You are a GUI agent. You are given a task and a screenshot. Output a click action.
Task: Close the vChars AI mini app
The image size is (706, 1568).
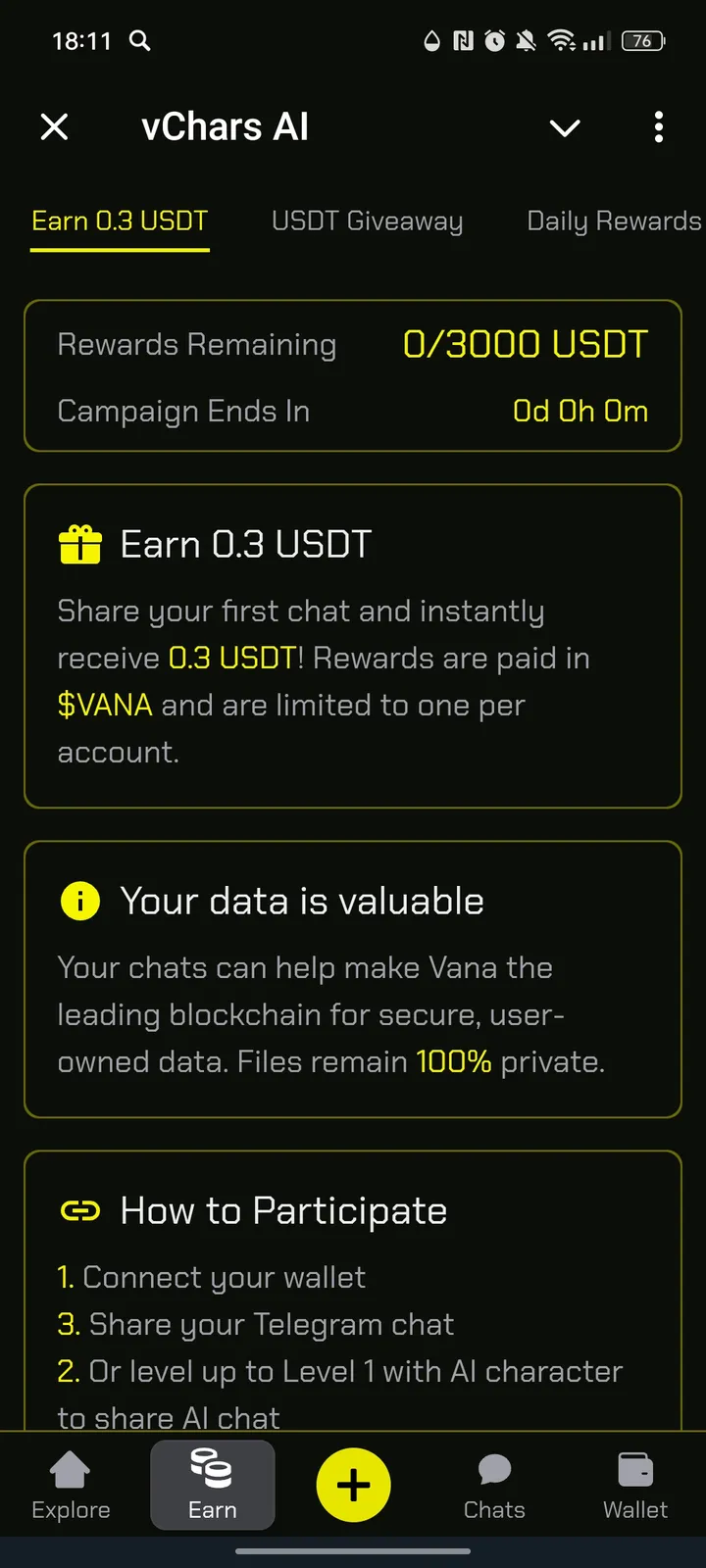(x=54, y=127)
